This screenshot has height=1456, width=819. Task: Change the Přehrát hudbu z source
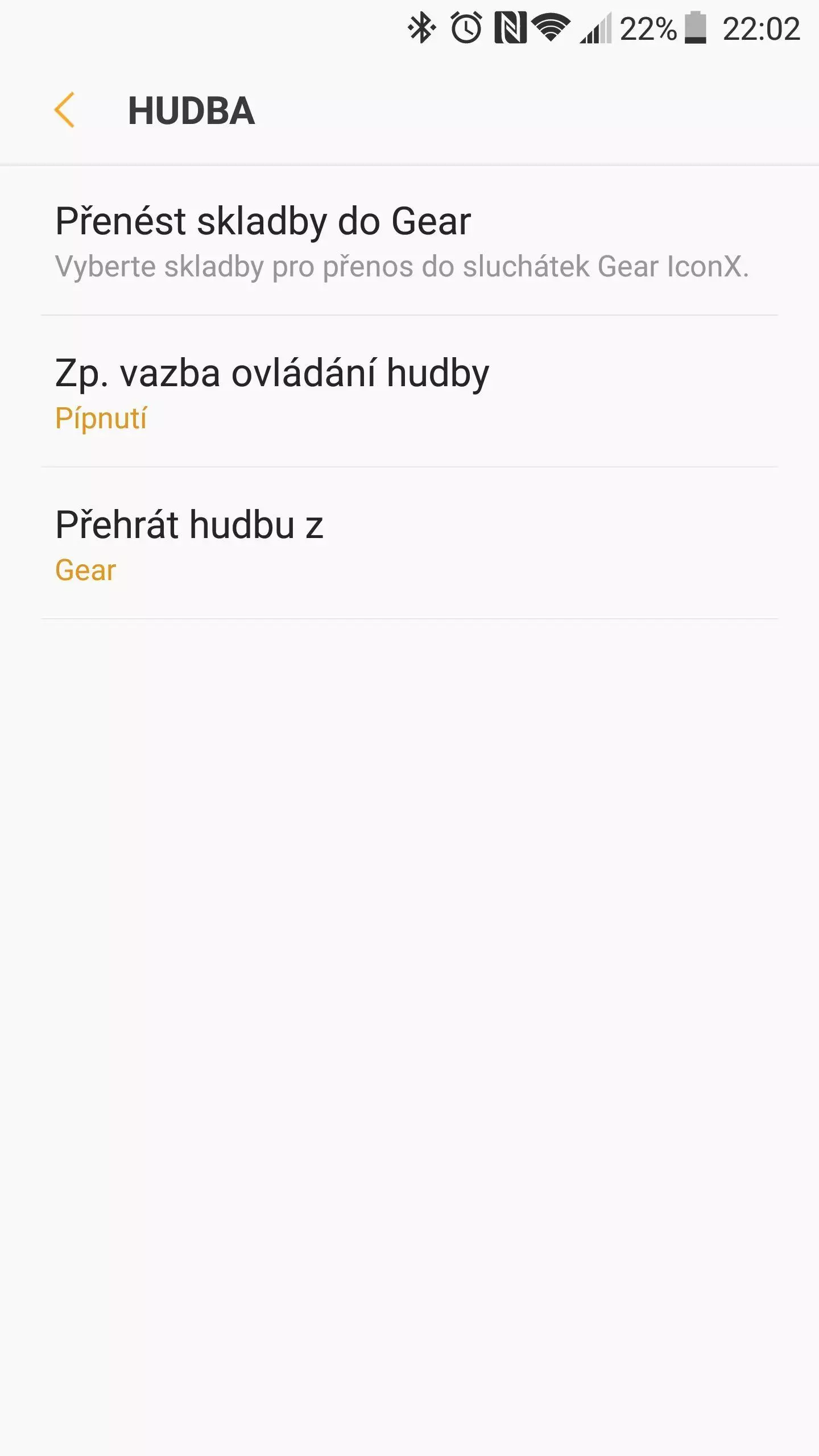coord(409,544)
